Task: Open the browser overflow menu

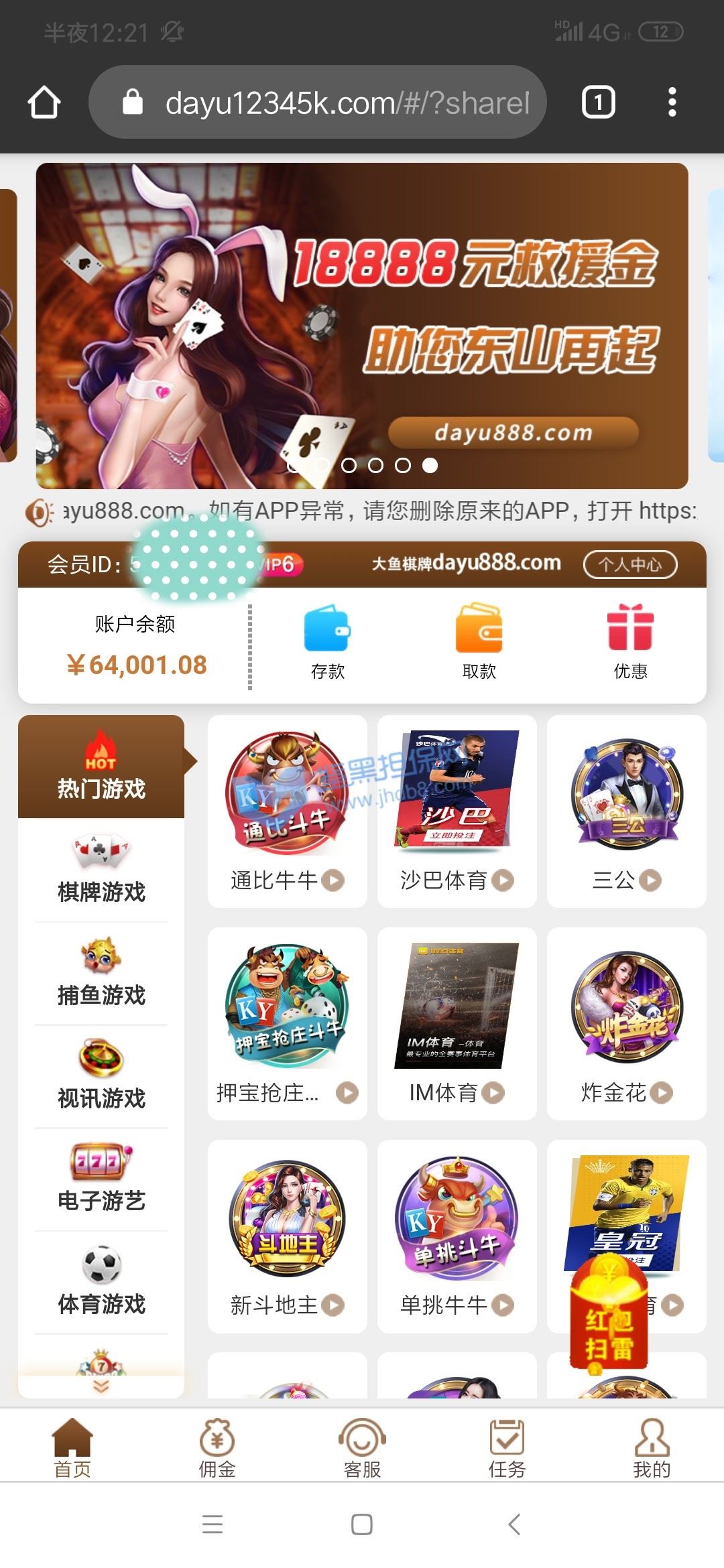Action: [x=672, y=103]
